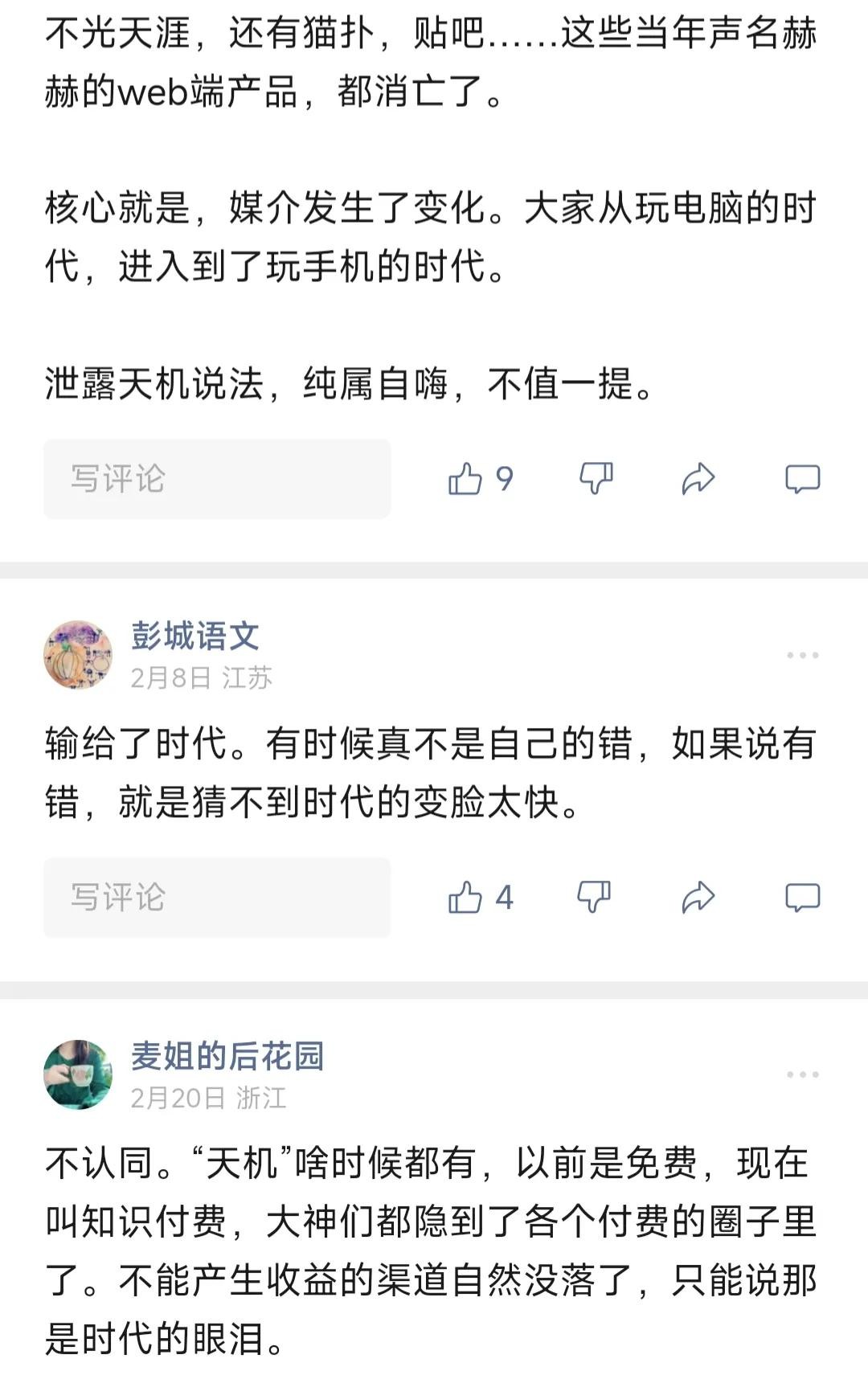Open more options on 彭城语文's answer

click(802, 656)
